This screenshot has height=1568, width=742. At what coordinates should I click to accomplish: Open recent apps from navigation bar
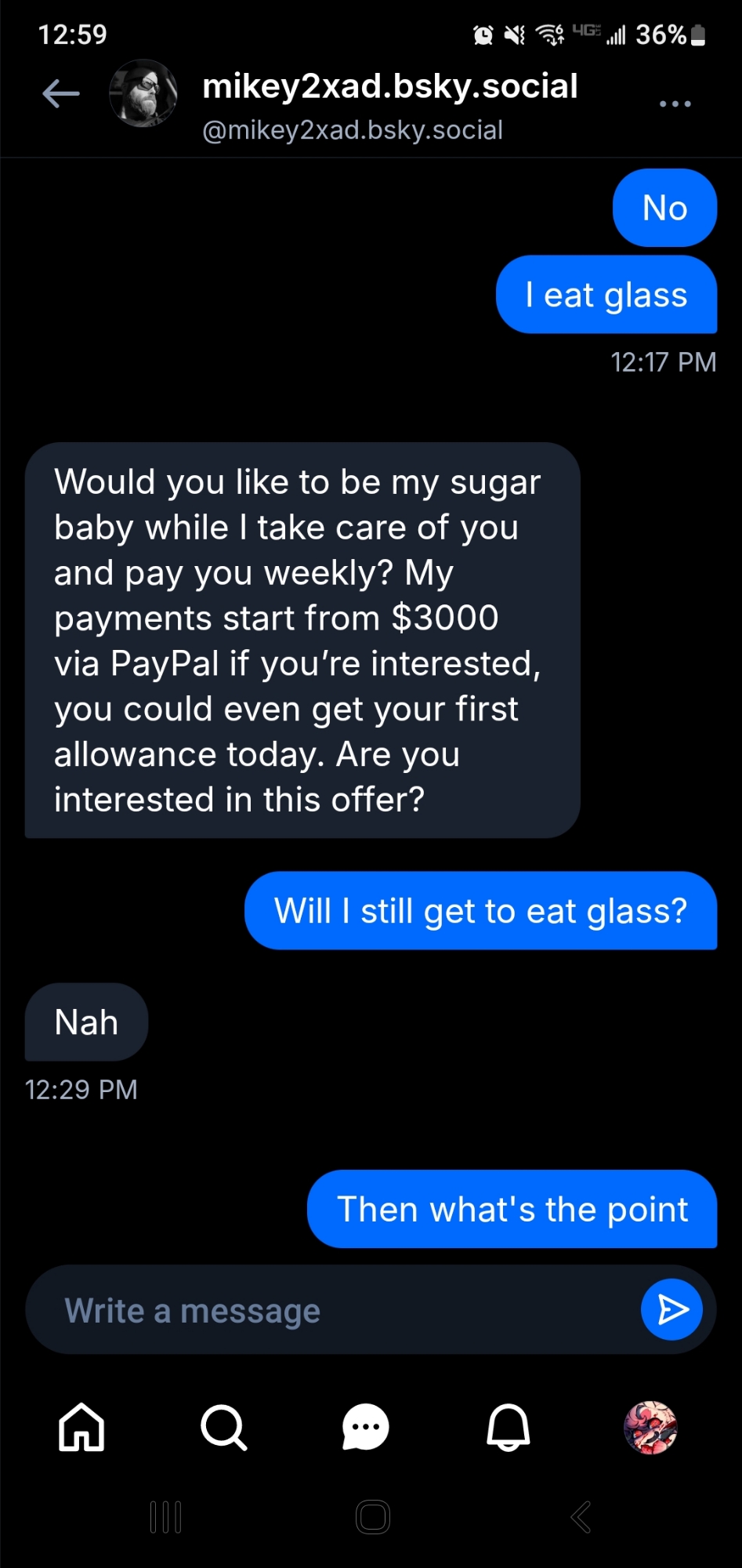tap(165, 1517)
